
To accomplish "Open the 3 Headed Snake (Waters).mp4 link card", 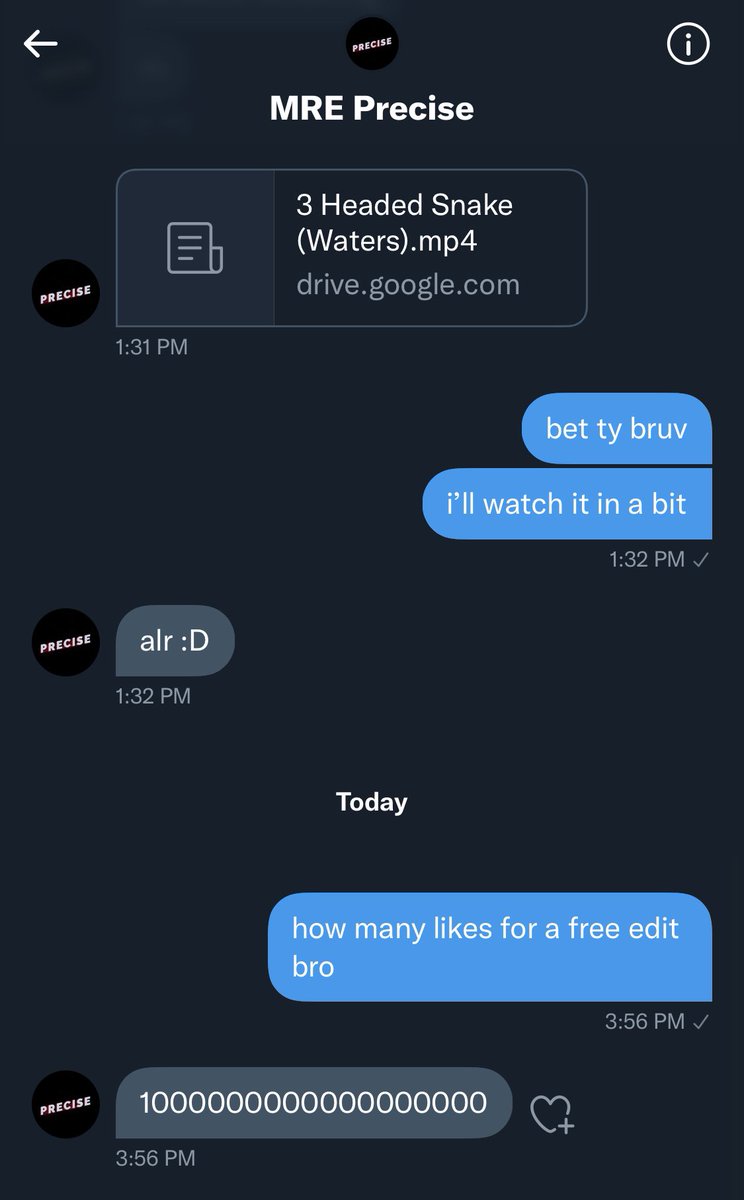I will pos(351,247).
